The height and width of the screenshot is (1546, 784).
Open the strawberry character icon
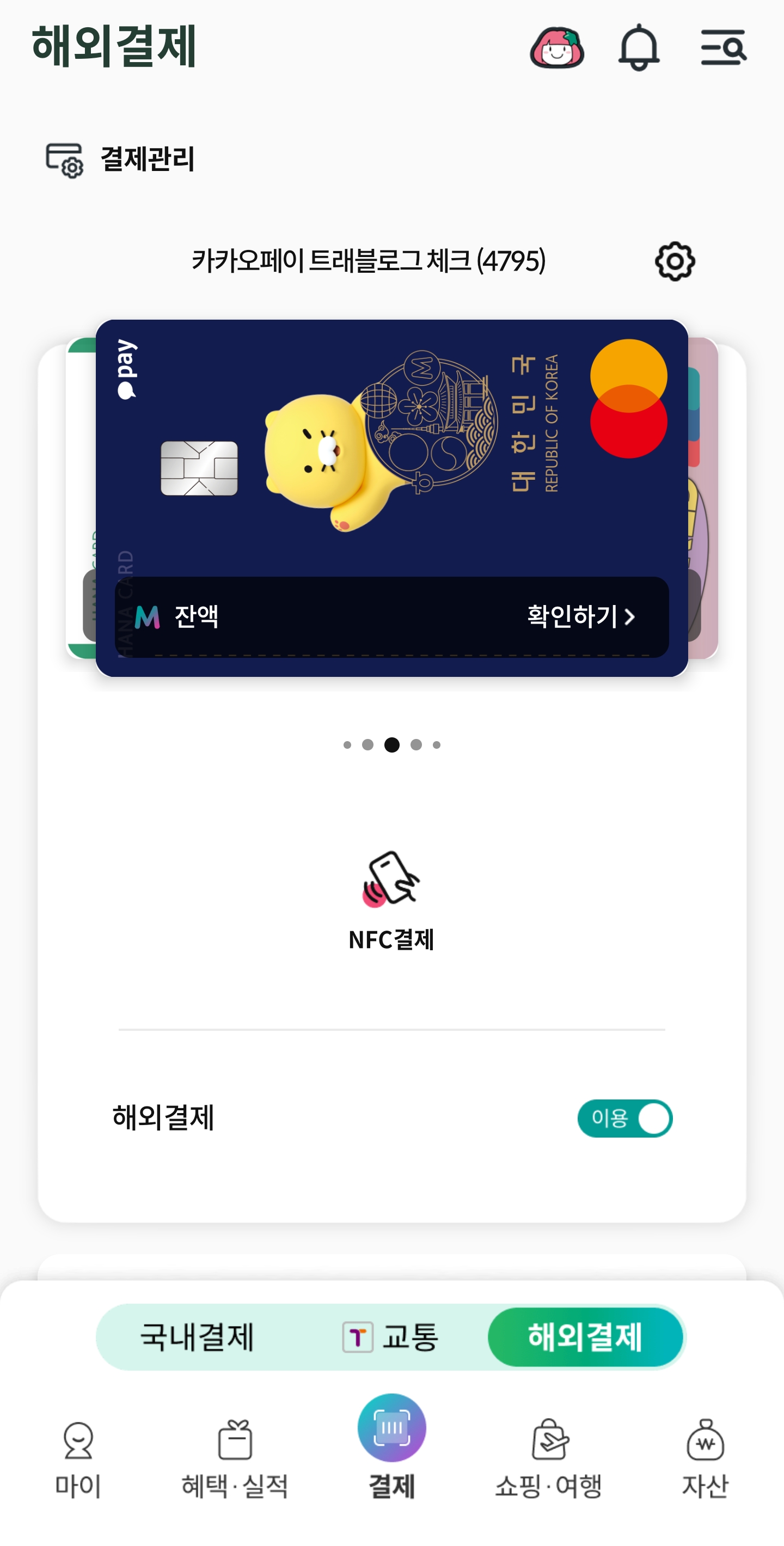556,47
